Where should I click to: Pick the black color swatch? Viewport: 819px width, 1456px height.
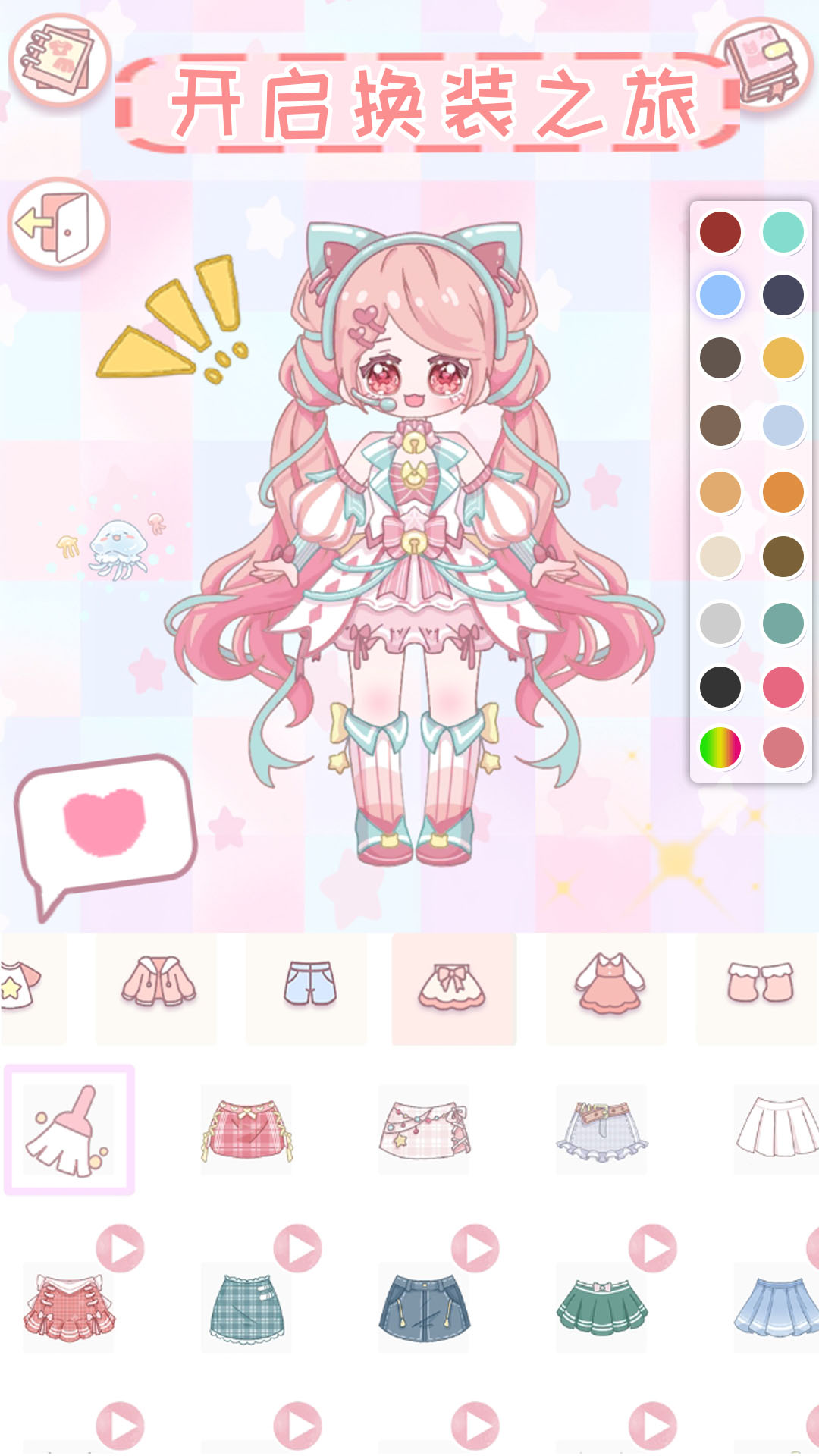[x=720, y=687]
